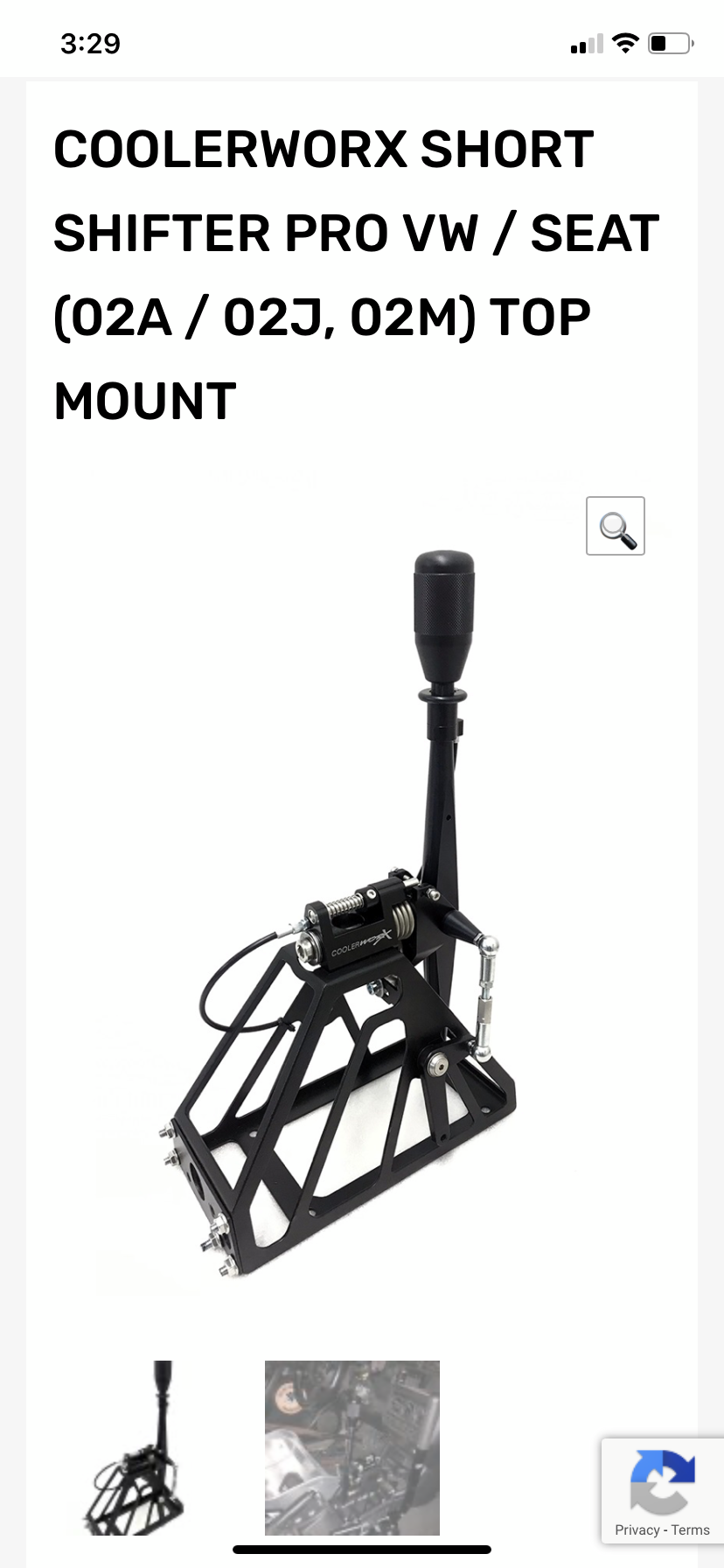Open the reCAPTCHA Terms link
Screen dimensions: 724x1568
coord(691,1530)
